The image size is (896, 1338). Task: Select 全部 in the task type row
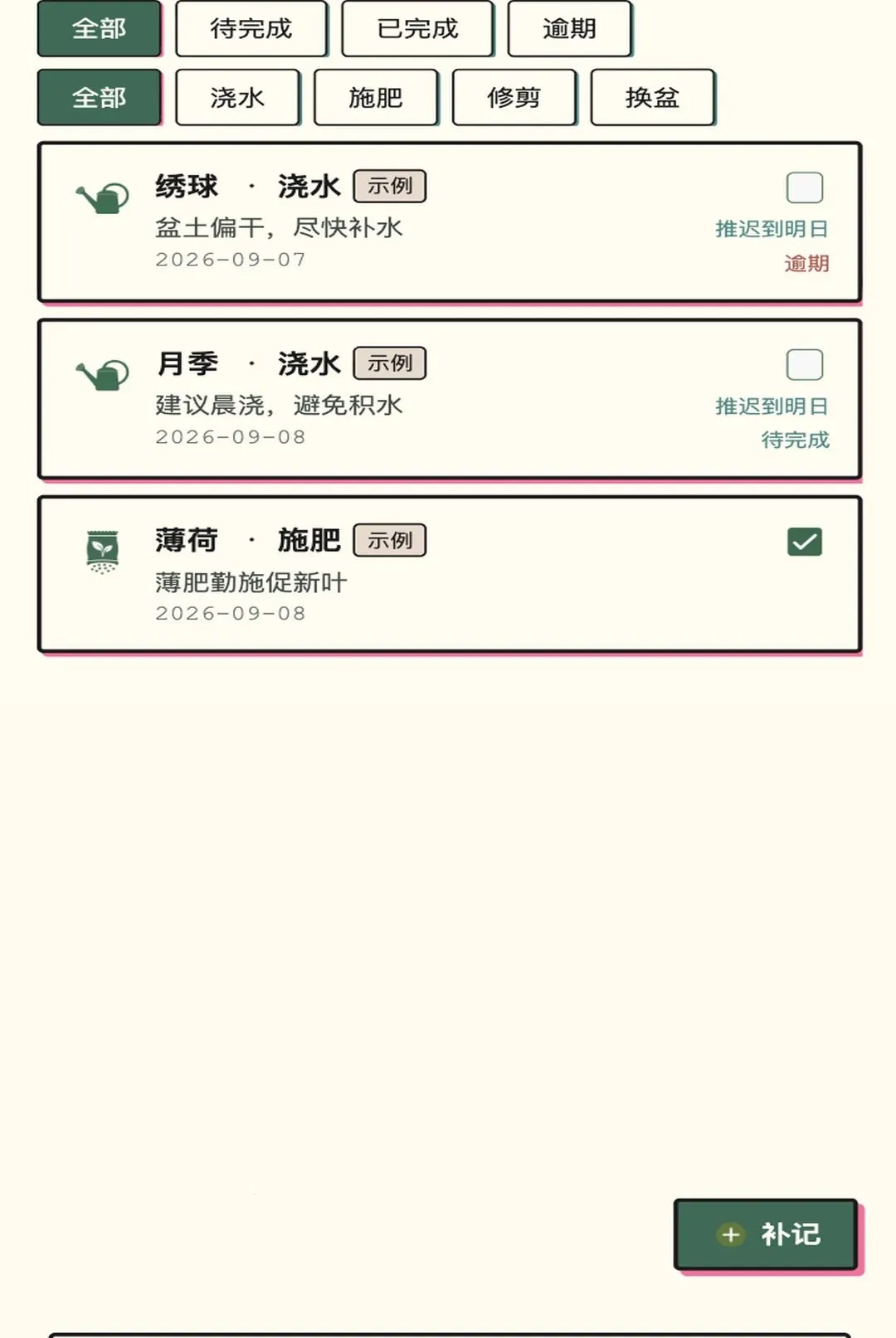99,98
